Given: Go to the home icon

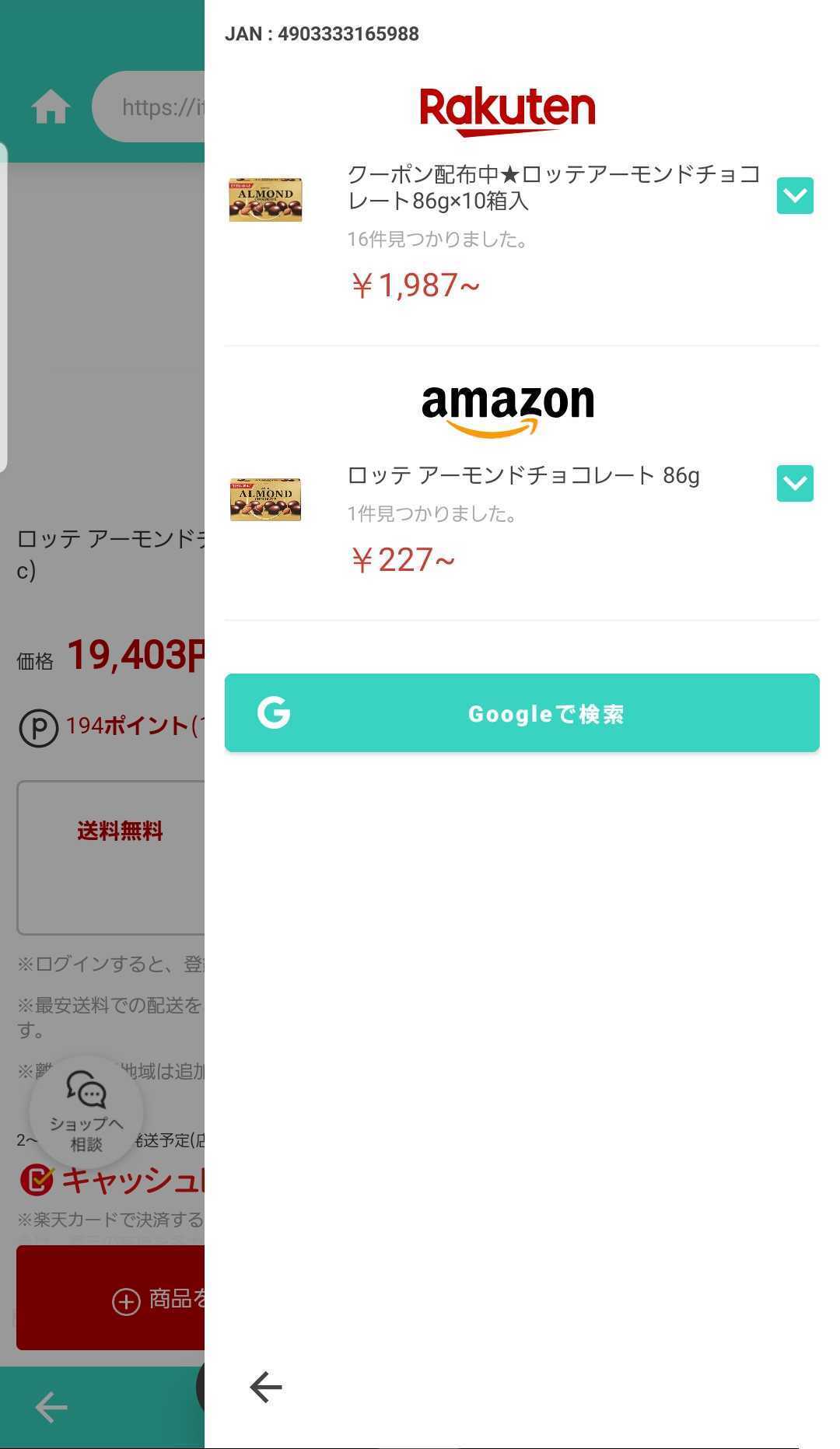Looking at the screenshot, I should pyautogui.click(x=51, y=107).
